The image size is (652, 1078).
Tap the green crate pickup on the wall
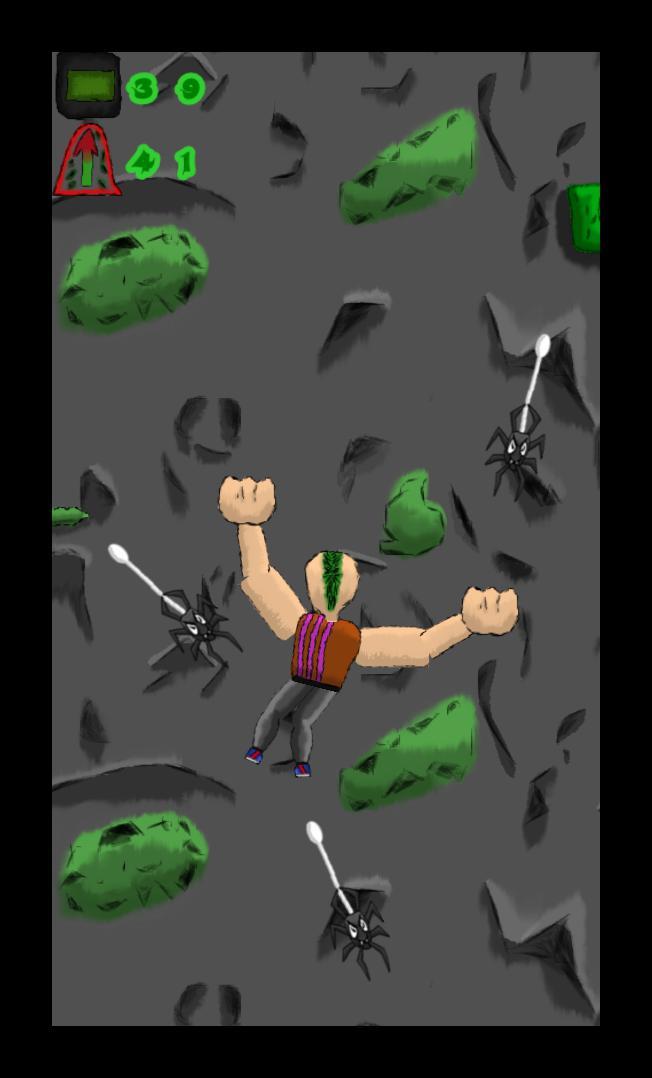click(x=584, y=217)
